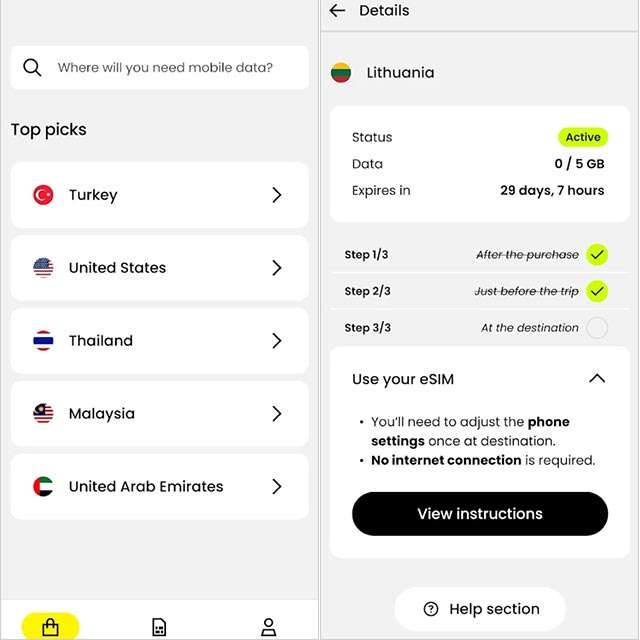View instructions for the eSIM
The width and height of the screenshot is (640, 640).
tap(480, 514)
